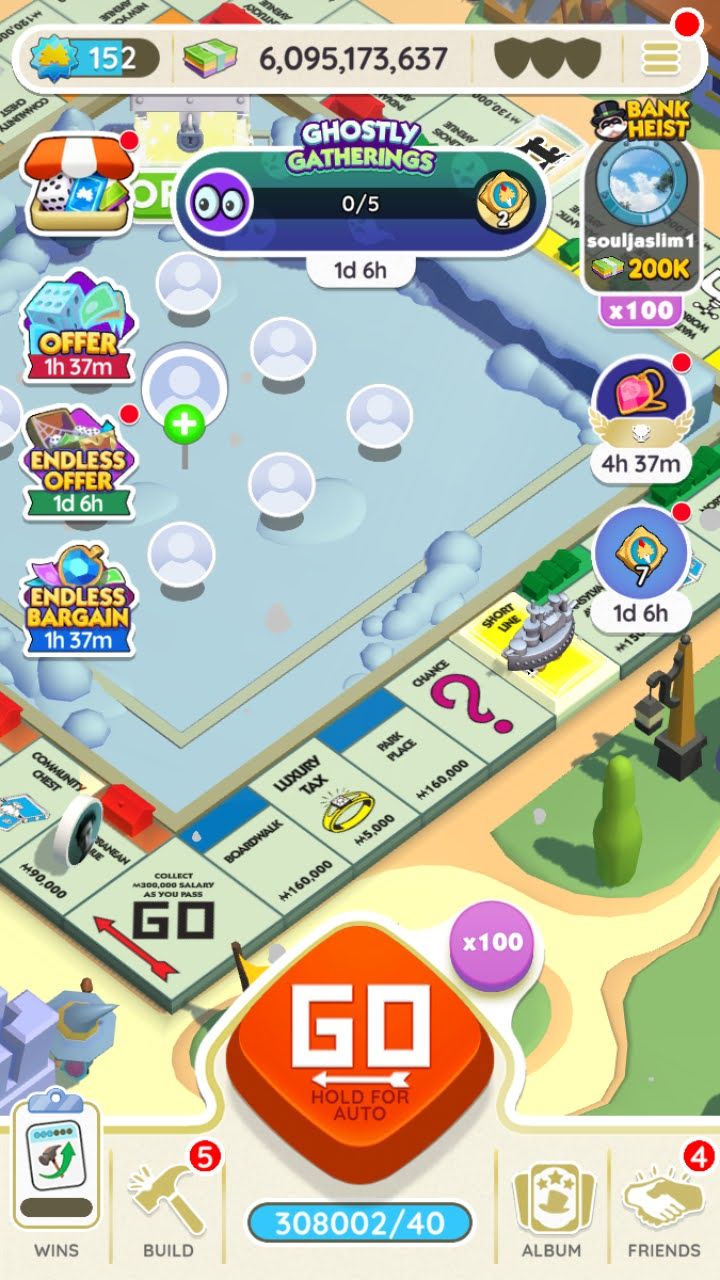Open the hamburger menu
720x1280 pixels.
(x=661, y=58)
